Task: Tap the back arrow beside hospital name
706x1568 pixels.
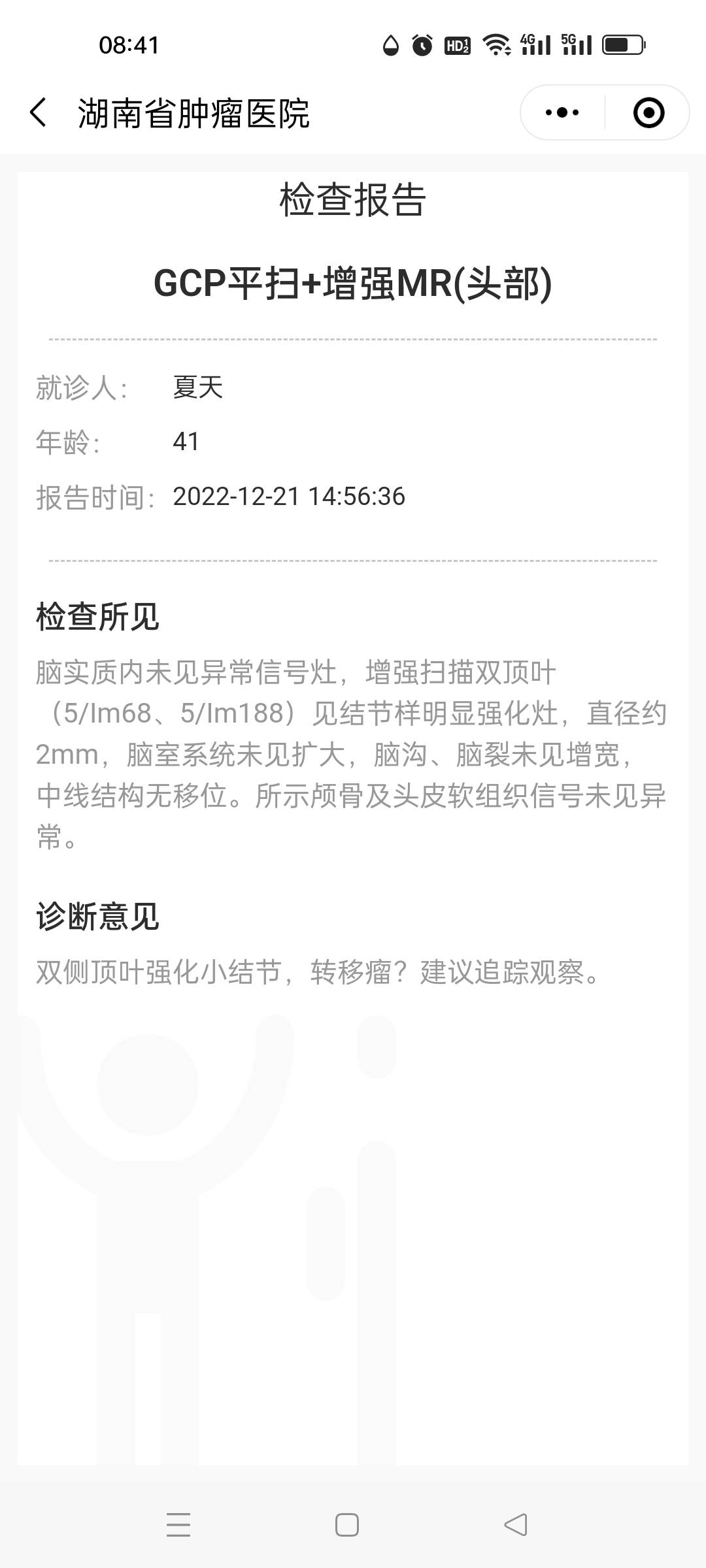Action: click(x=37, y=112)
